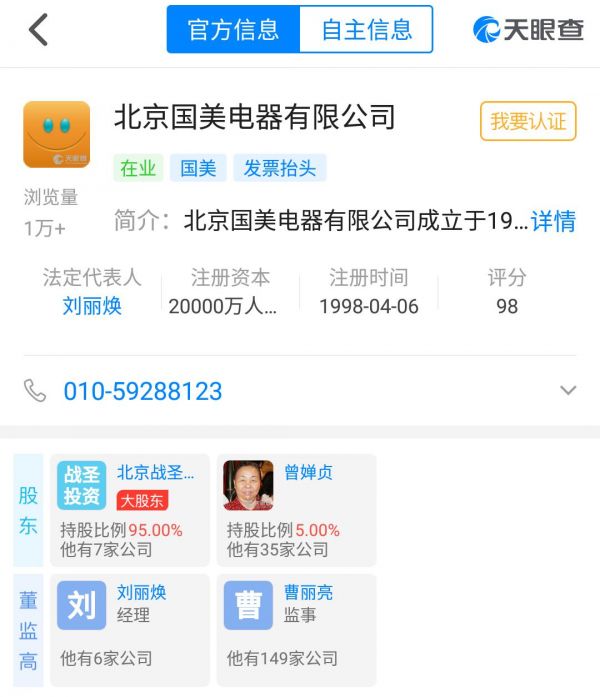Expand the phone number dropdown chevron
The height and width of the screenshot is (697, 600).
click(568, 390)
